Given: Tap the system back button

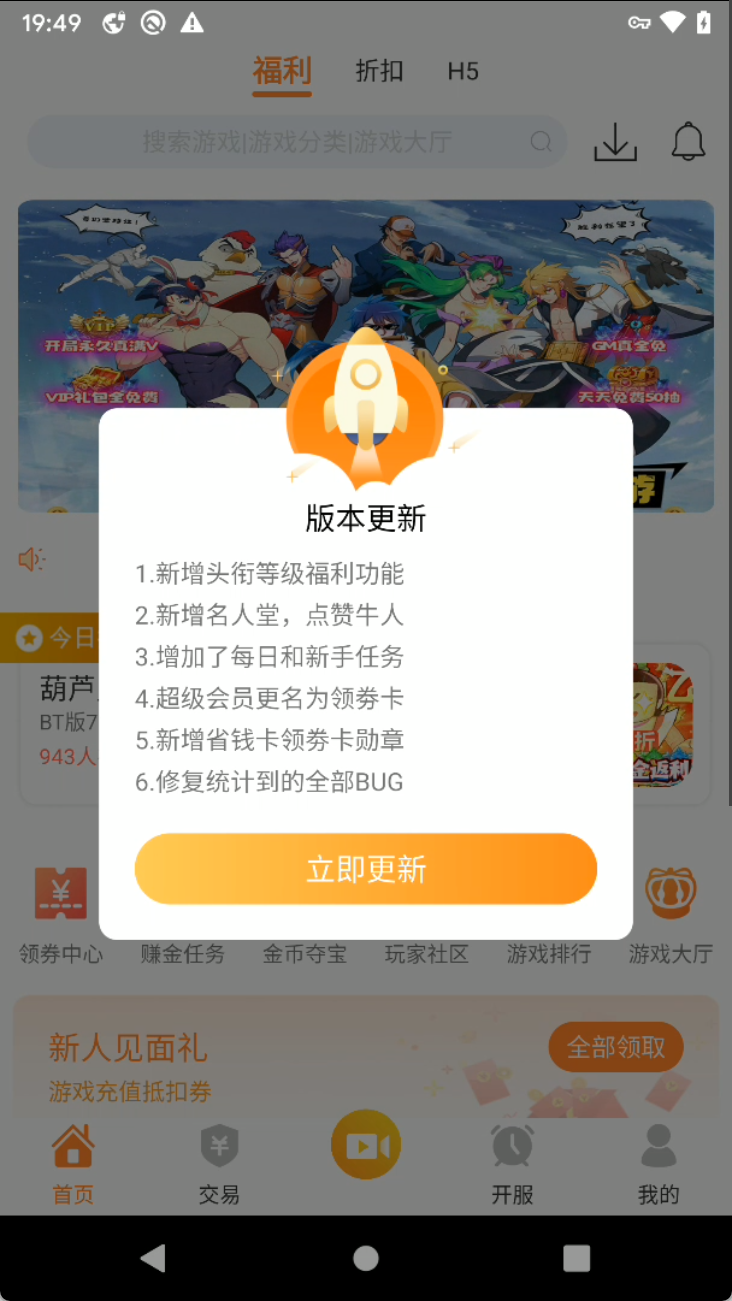Looking at the screenshot, I should (x=153, y=1258).
